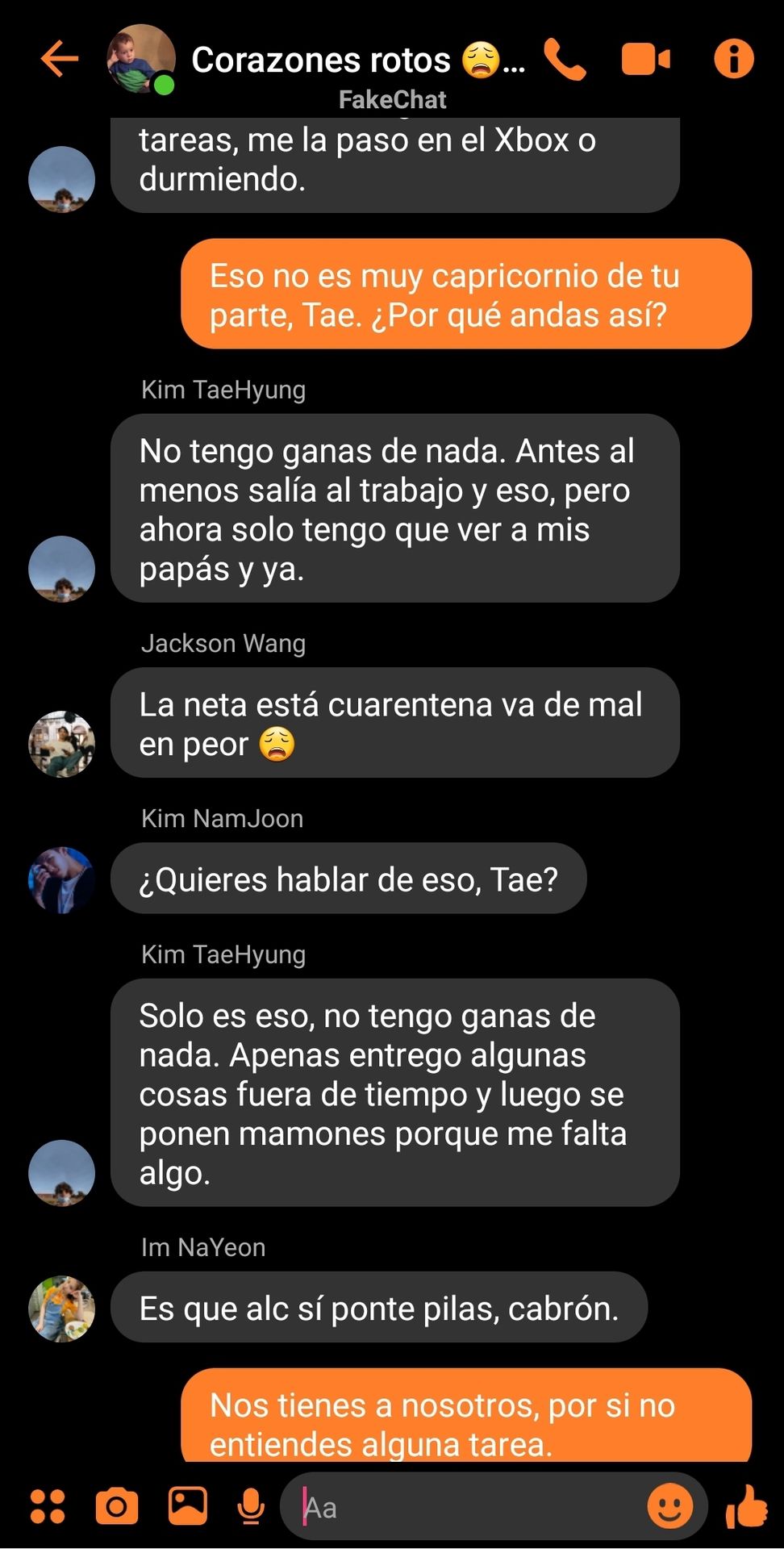784x1549 pixels.
Task: Tap the Aa message input field
Action: coord(468,1507)
